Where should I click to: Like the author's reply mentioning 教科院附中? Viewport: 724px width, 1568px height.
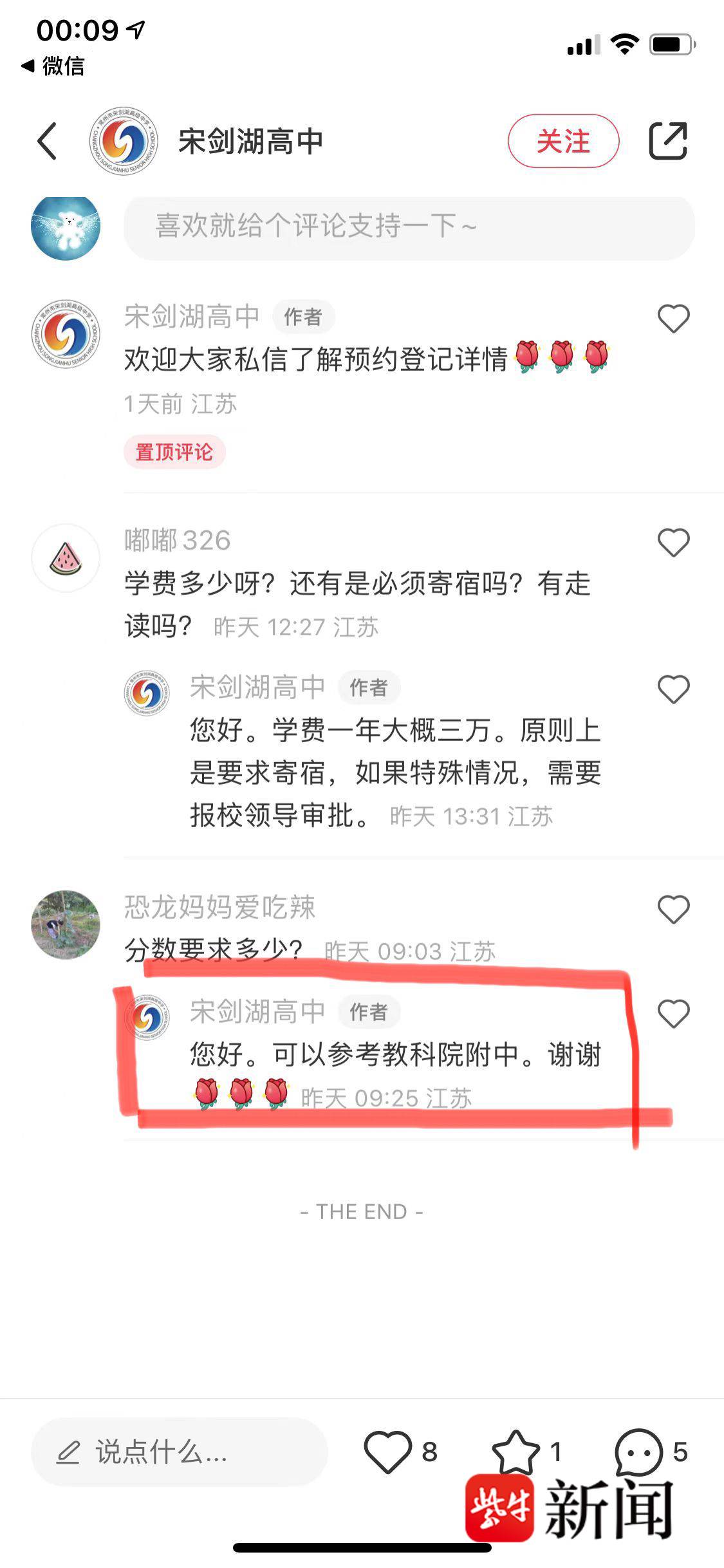673,1014
